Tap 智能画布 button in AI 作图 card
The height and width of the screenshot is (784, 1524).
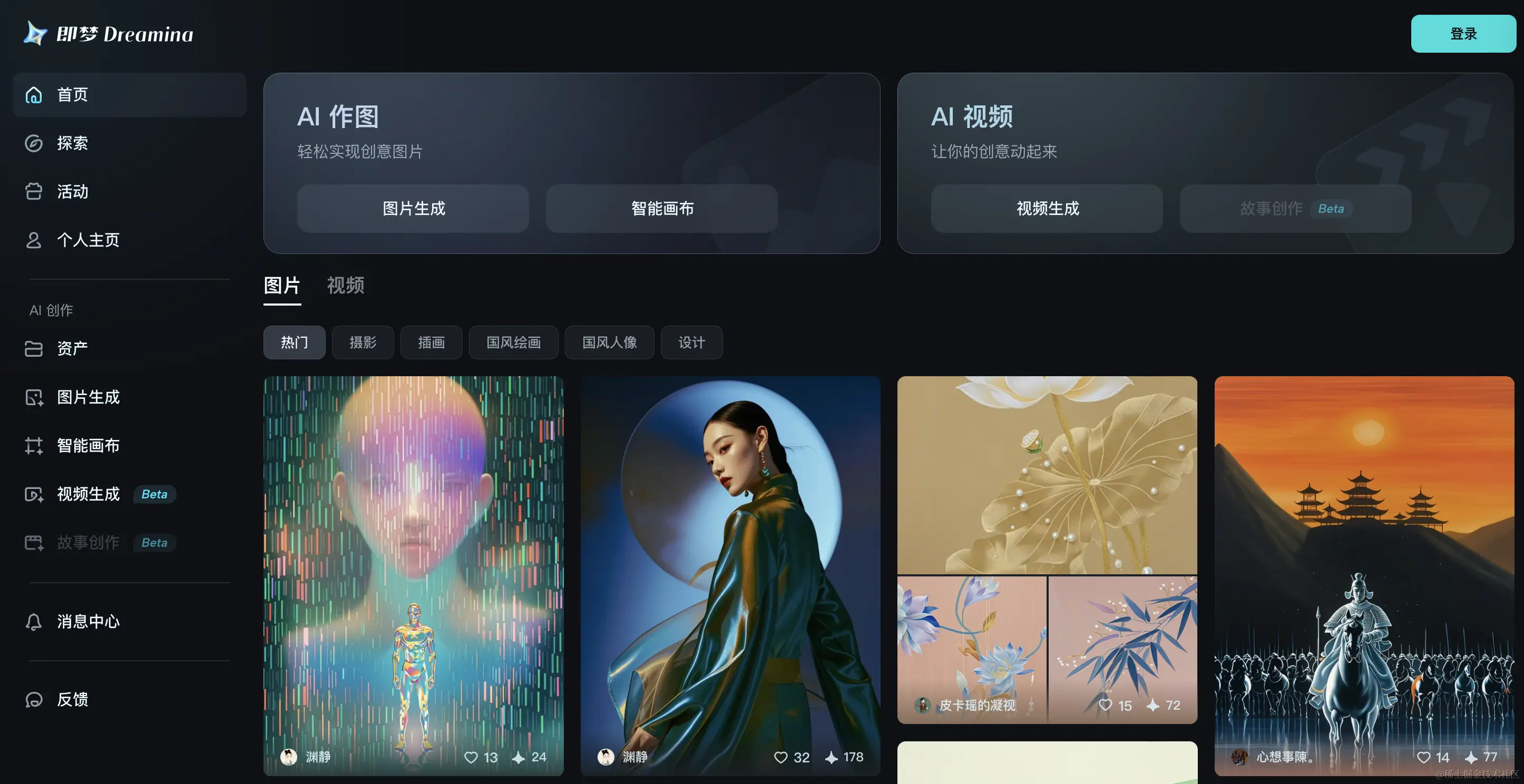661,208
